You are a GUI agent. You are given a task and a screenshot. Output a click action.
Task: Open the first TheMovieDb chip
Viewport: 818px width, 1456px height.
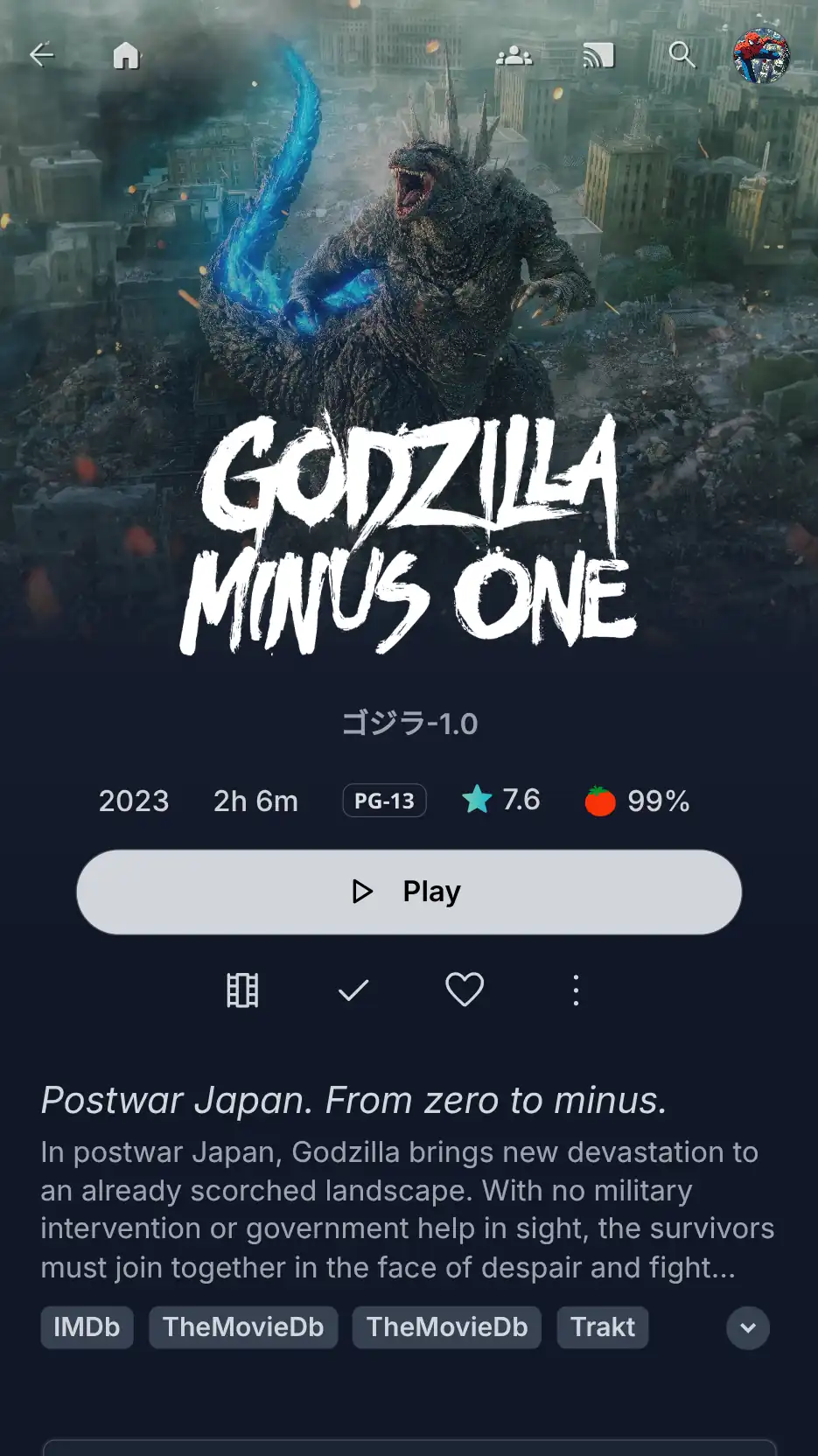click(x=243, y=1327)
